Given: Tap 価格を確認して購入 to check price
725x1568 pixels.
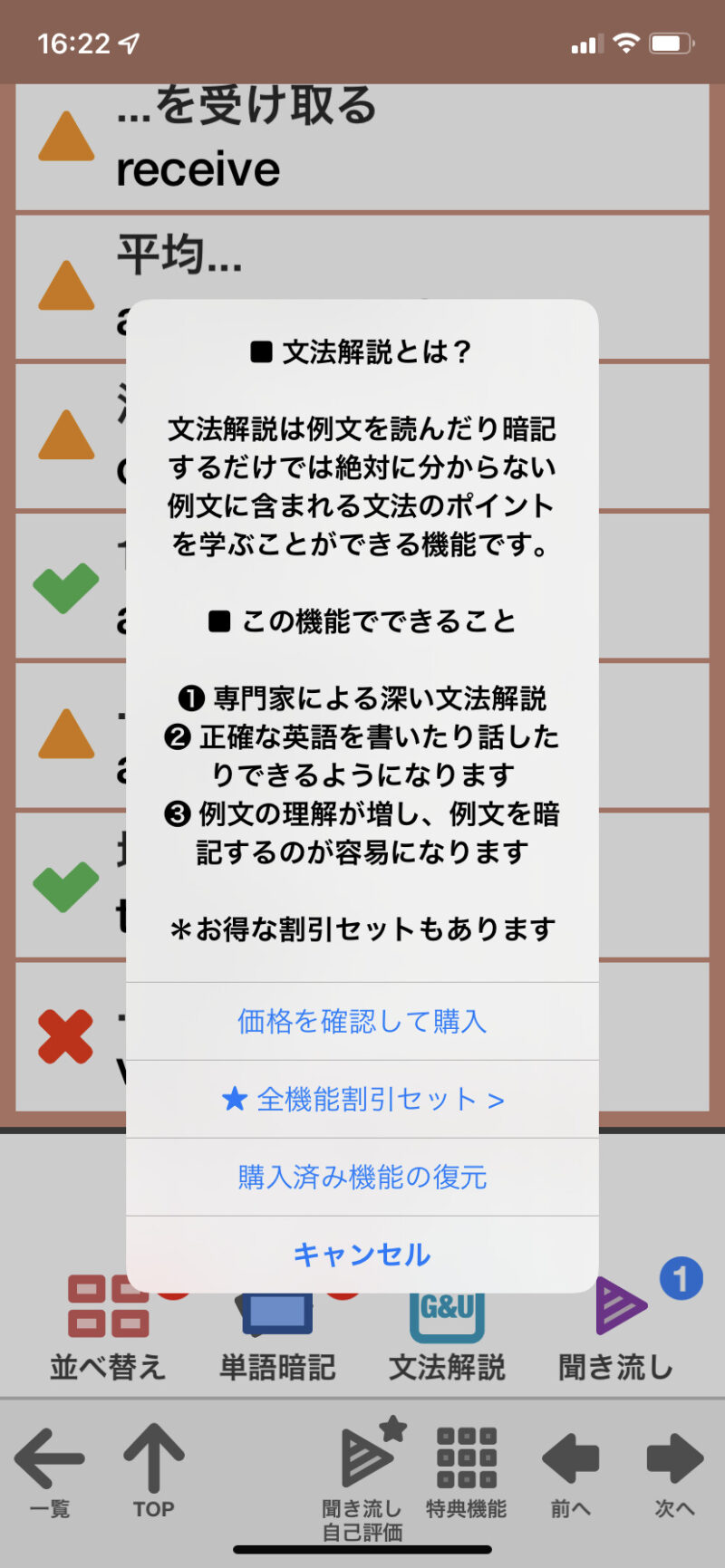Looking at the screenshot, I should [x=362, y=1022].
